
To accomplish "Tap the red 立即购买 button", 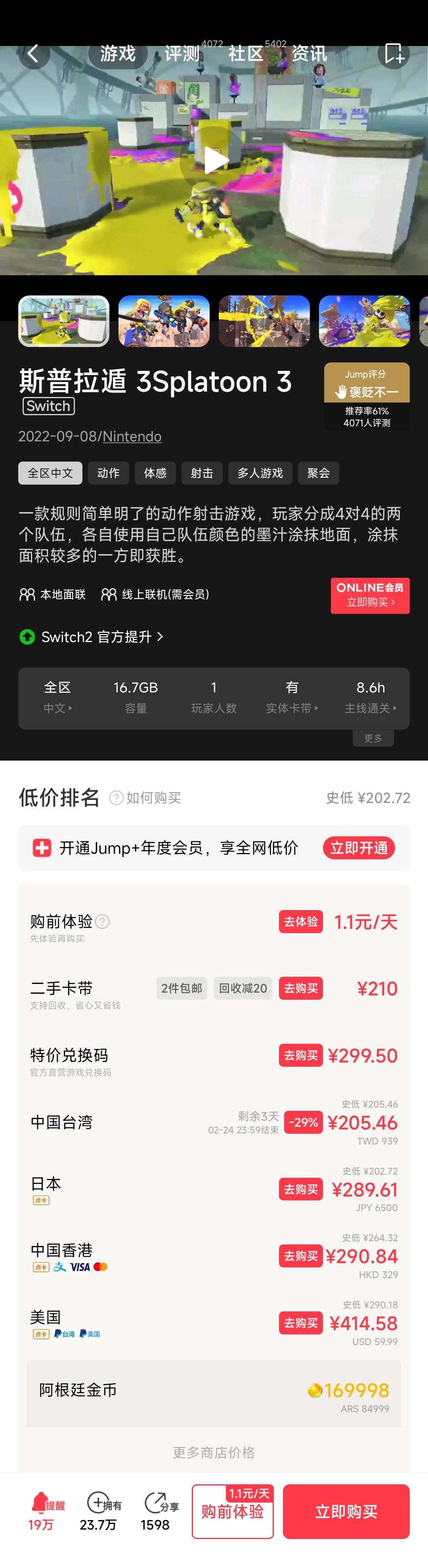I will tap(346, 1511).
